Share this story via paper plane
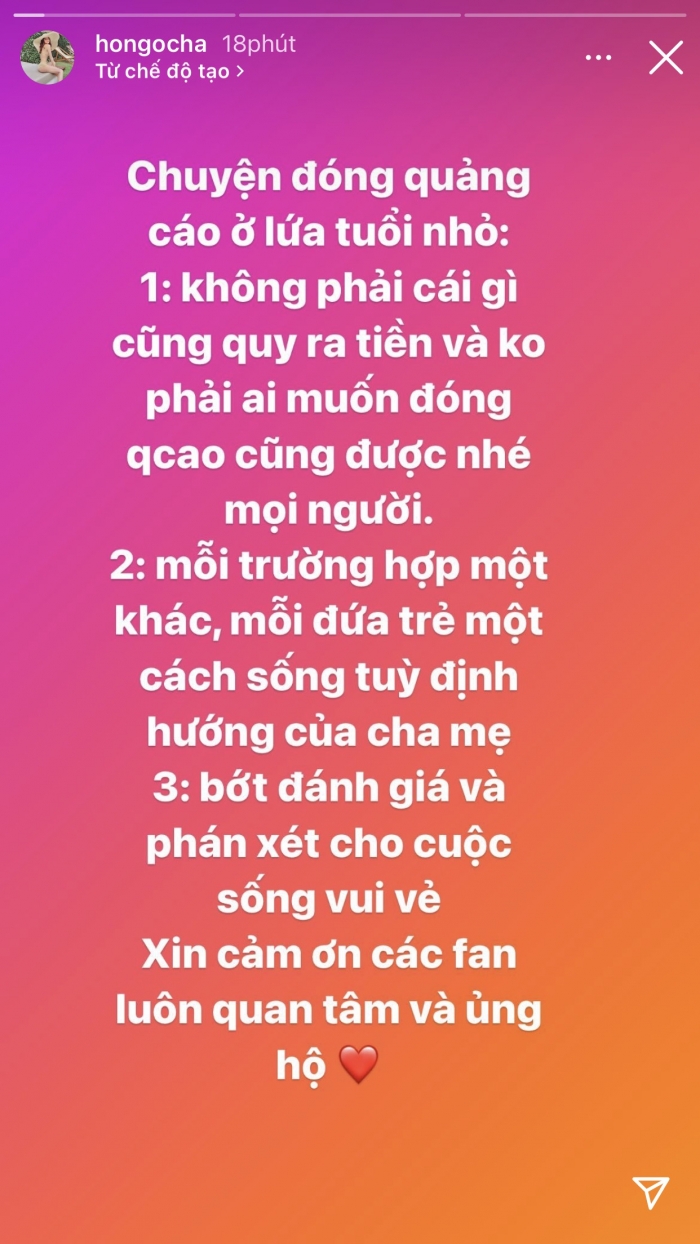Viewport: 700px width, 1244px height. coord(650,1192)
